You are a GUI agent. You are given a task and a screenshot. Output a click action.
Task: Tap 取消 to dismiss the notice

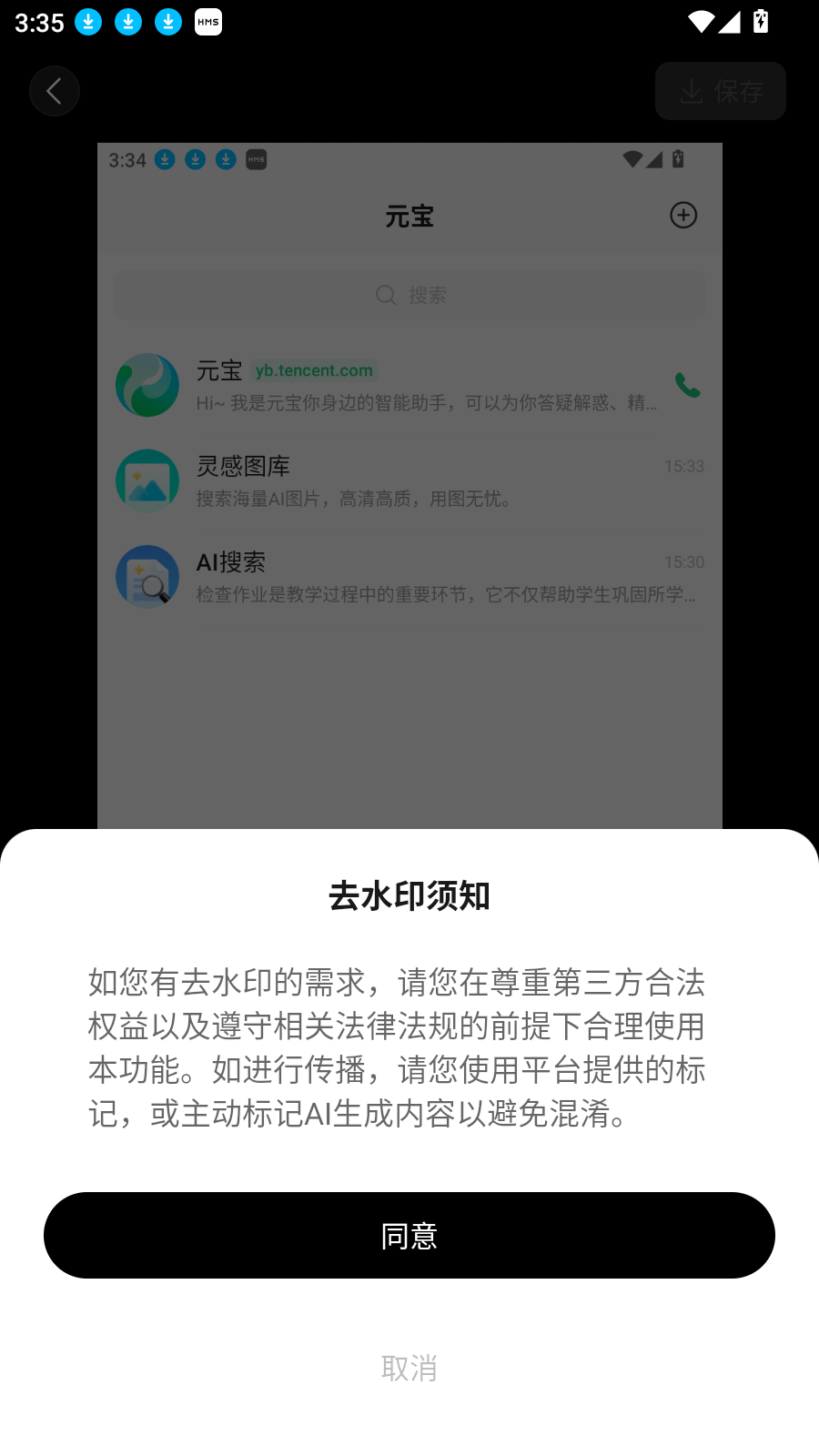click(409, 1368)
